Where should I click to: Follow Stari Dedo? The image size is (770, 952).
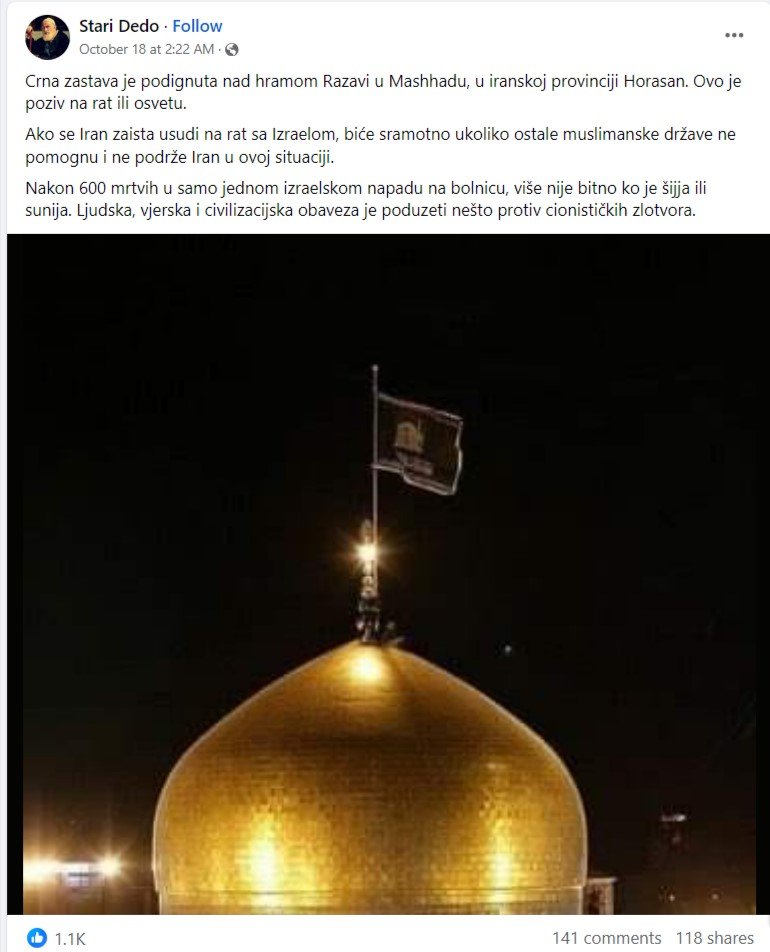click(x=197, y=26)
